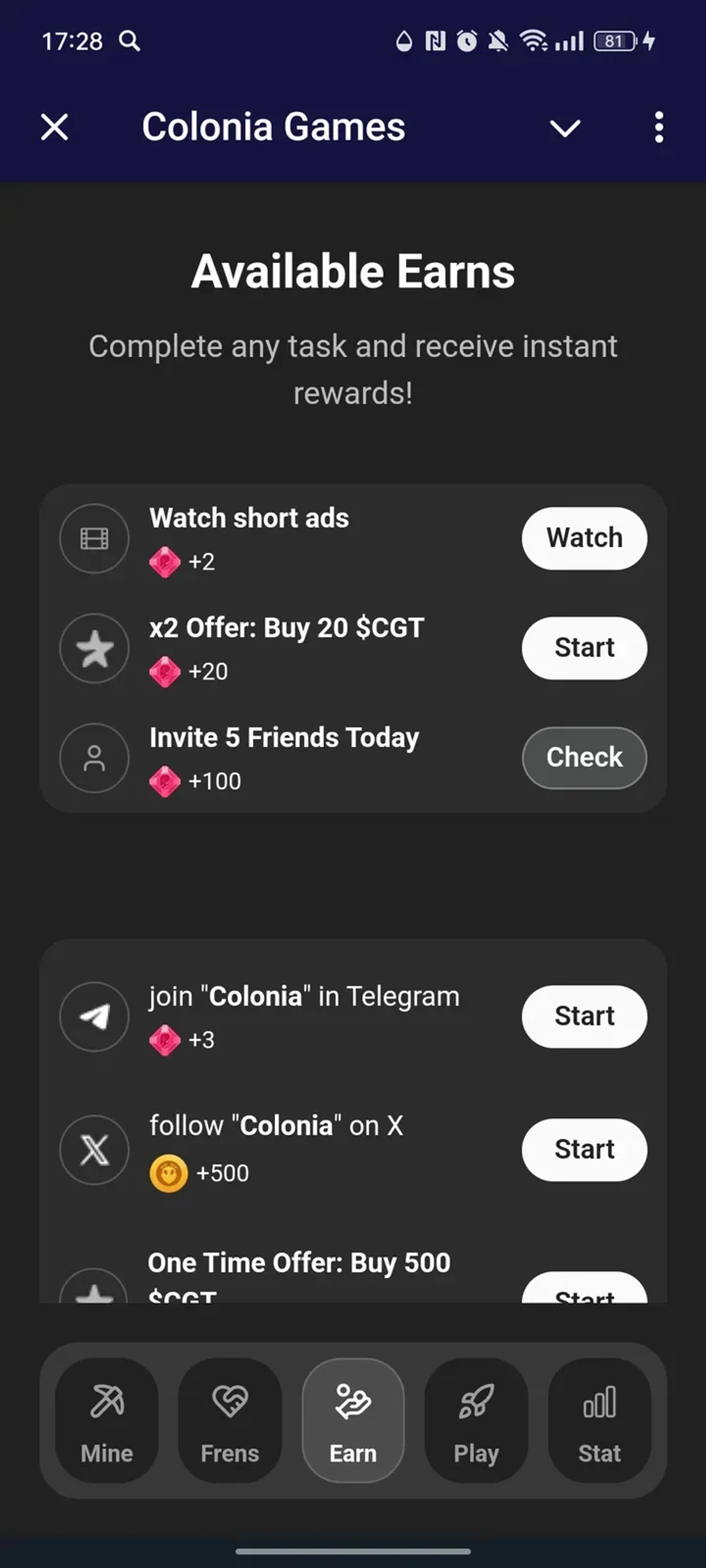706x1568 pixels.
Task: Select the pickaxe icon for Mine
Action: point(107,1412)
